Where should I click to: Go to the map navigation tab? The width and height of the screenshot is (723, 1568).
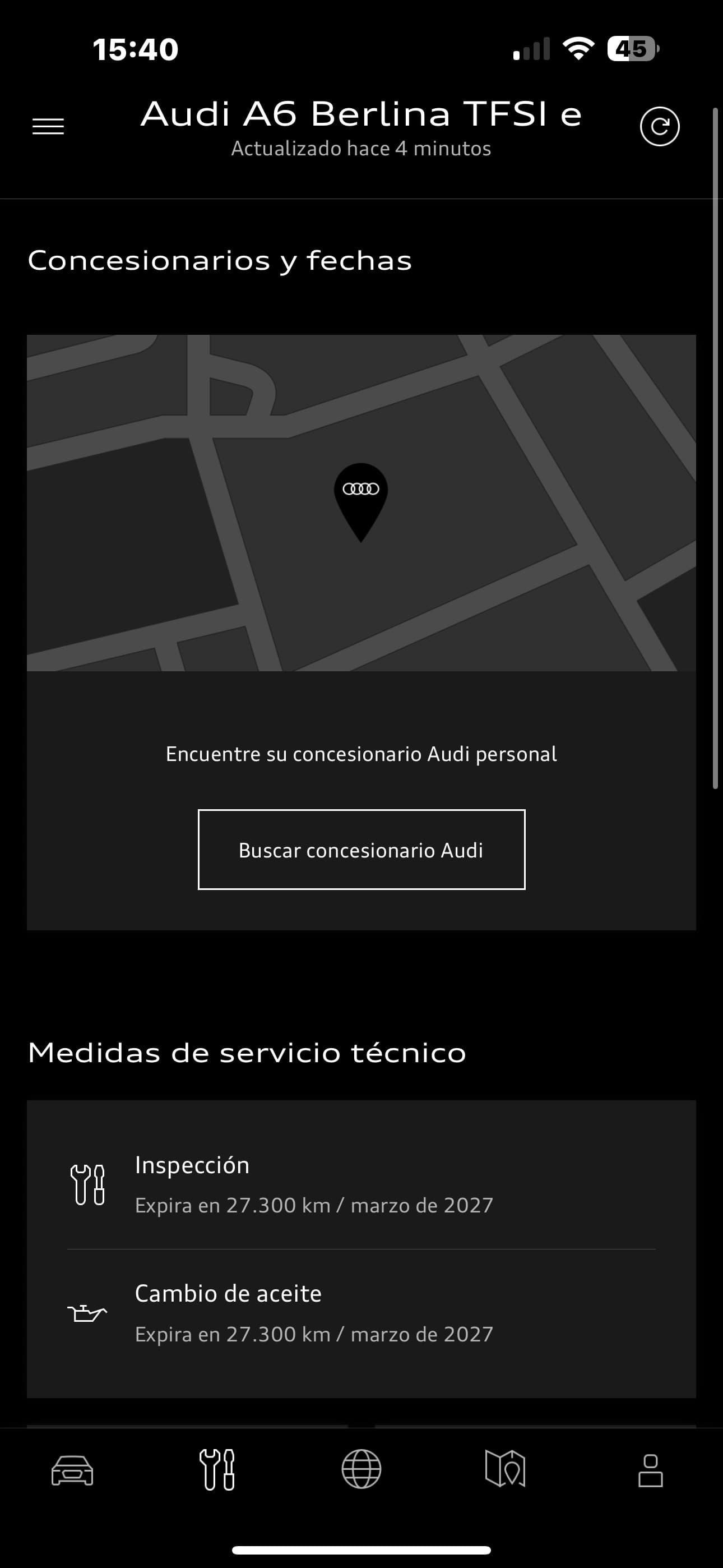coord(505,1470)
